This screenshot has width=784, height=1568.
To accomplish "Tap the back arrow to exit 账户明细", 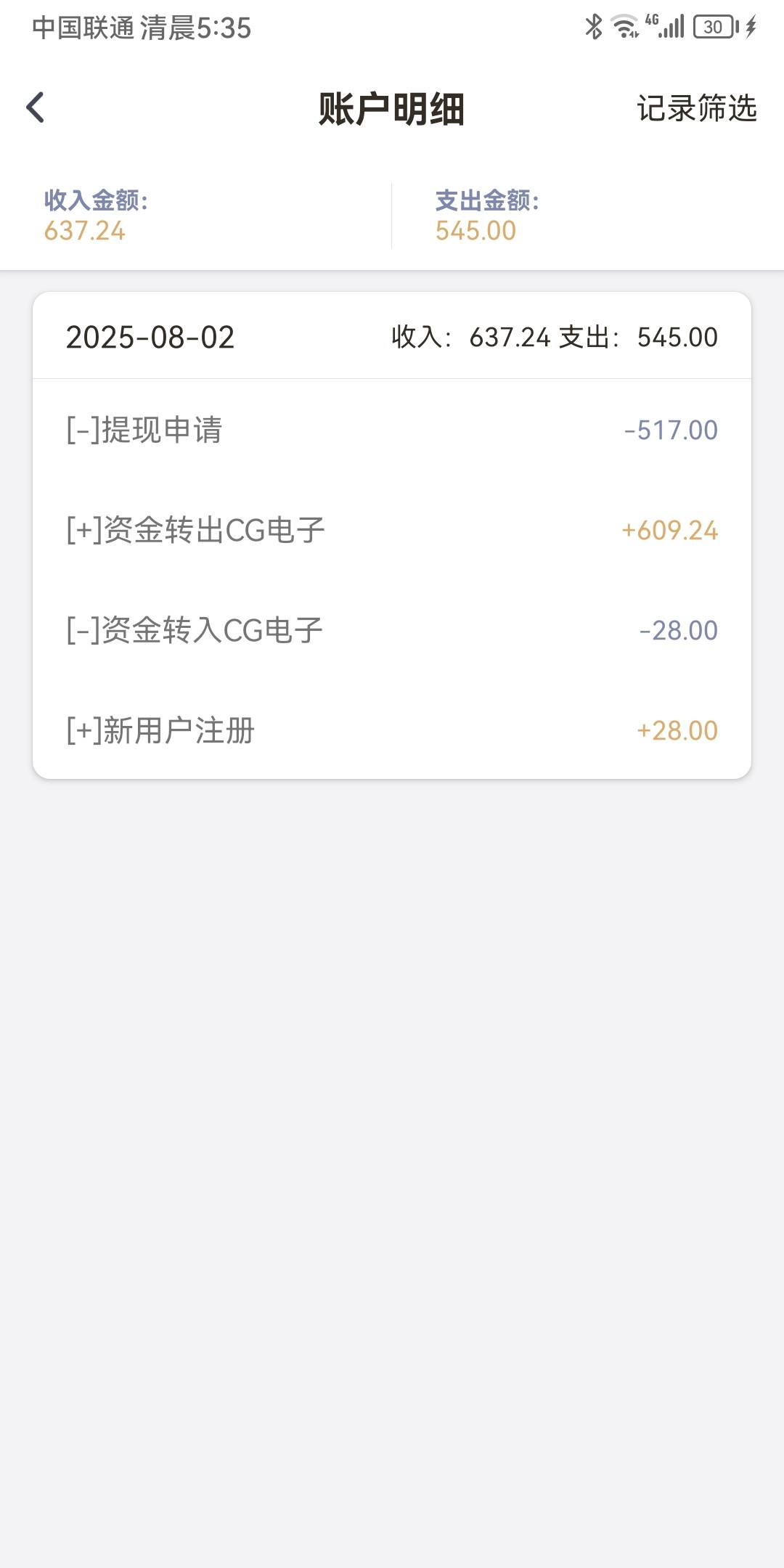I will pos(34,107).
